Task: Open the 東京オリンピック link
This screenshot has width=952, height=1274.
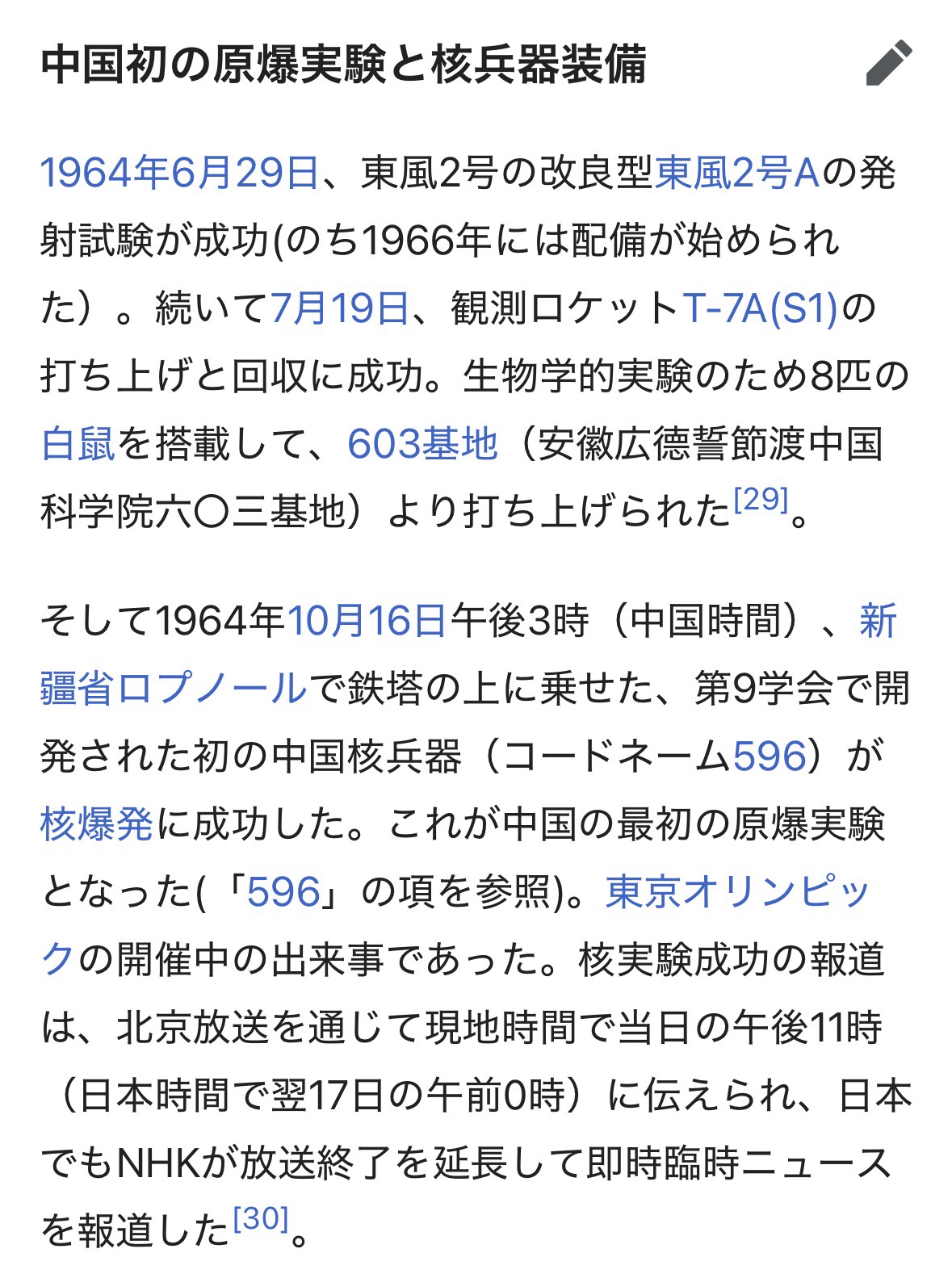Action: pyautogui.click(x=736, y=892)
